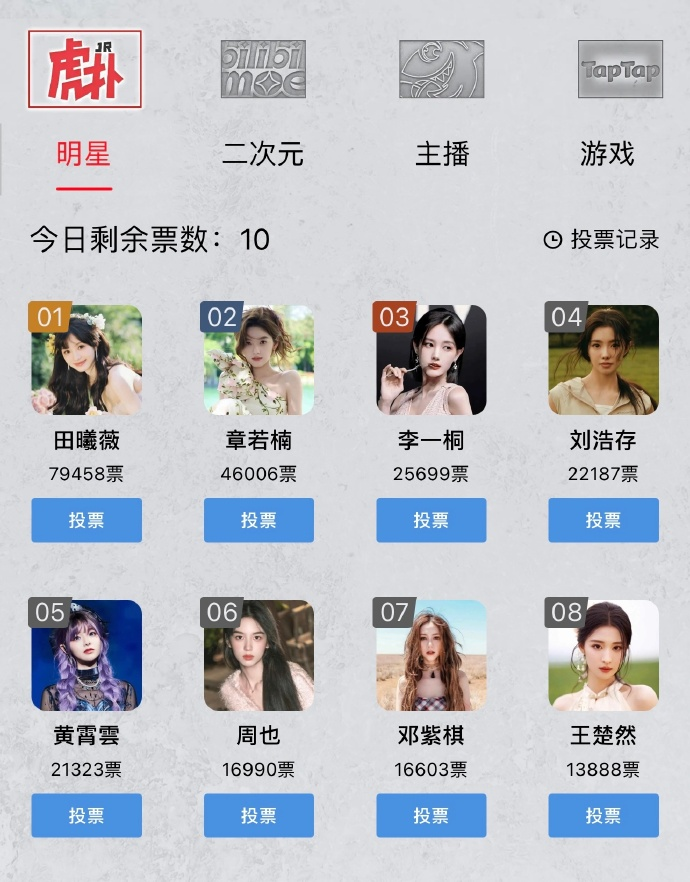Switch to the TapTap logo tab
The width and height of the screenshot is (690, 882).
coord(620,69)
